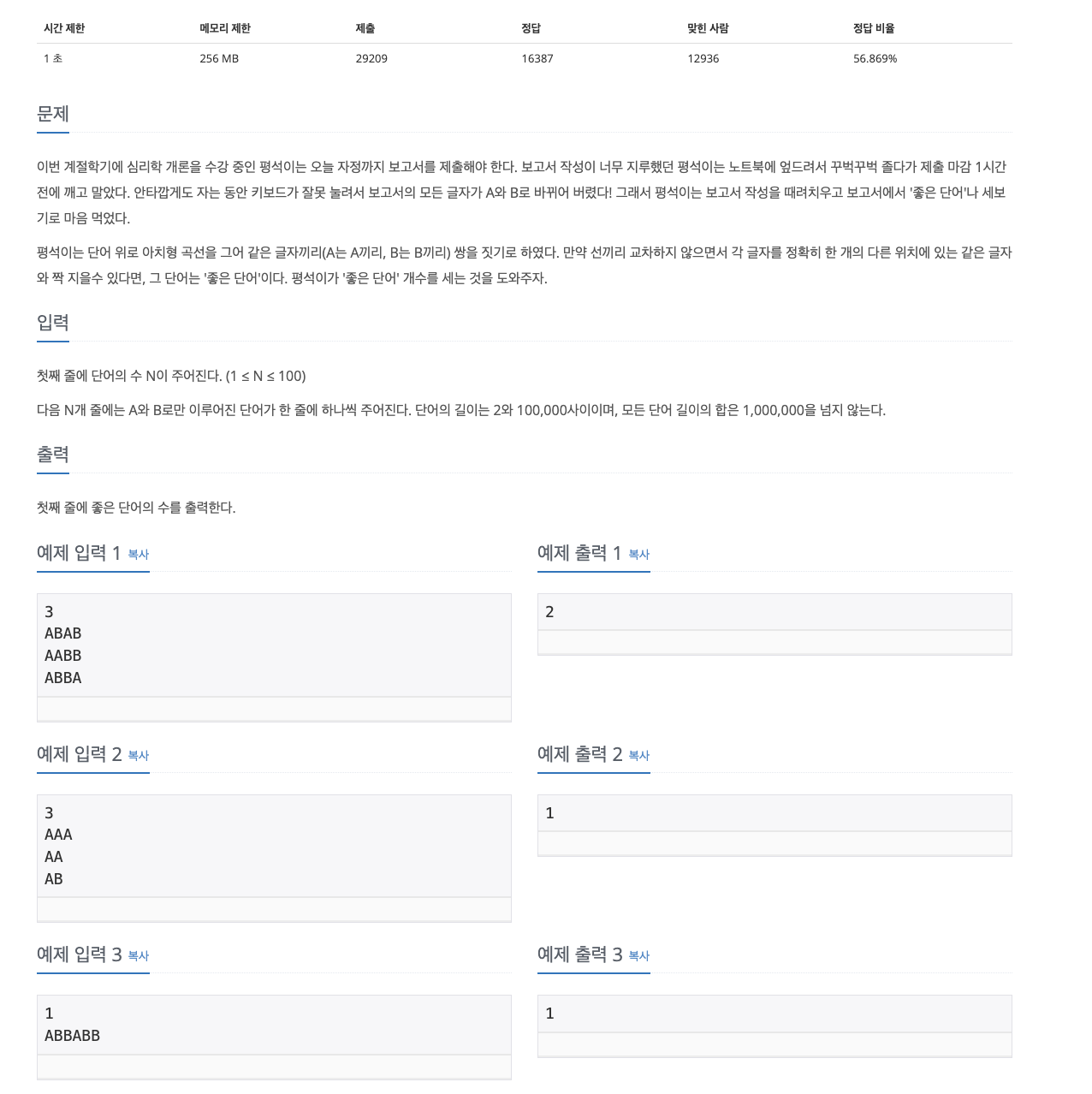
Task: Copy example output 3
Action: pos(638,956)
